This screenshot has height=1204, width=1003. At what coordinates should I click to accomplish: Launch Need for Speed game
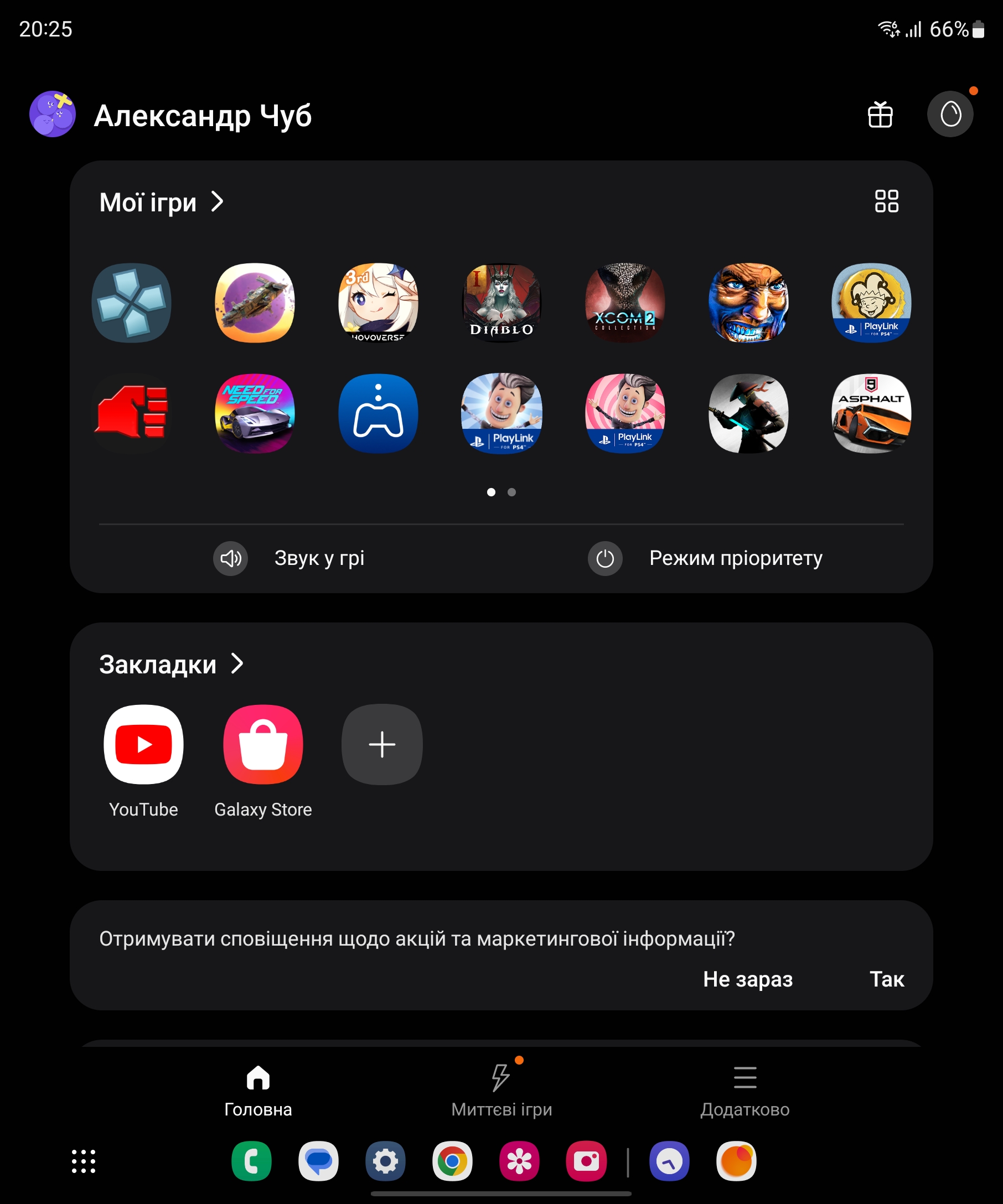(x=255, y=413)
